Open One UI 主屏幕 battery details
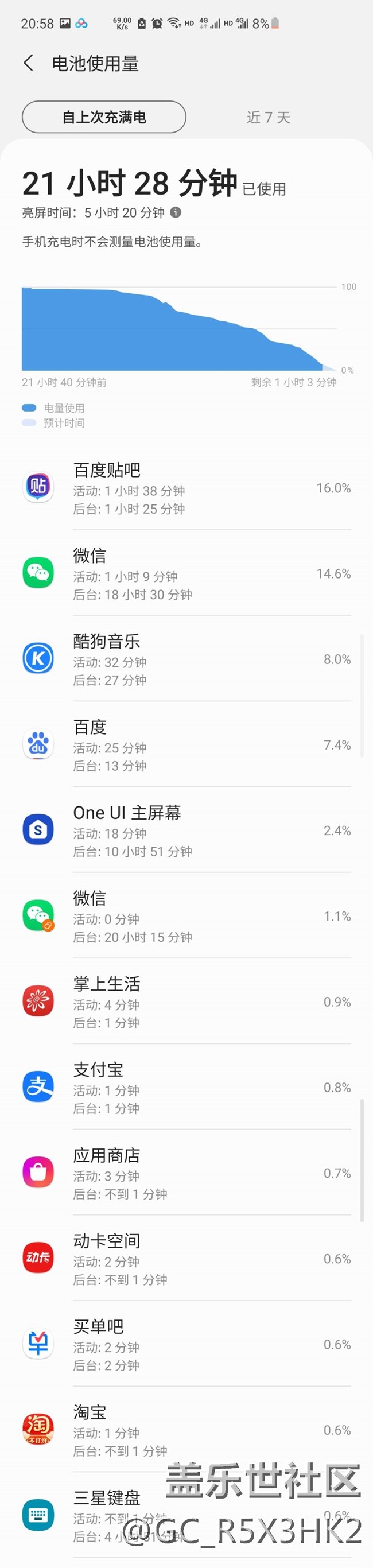 tap(186, 831)
